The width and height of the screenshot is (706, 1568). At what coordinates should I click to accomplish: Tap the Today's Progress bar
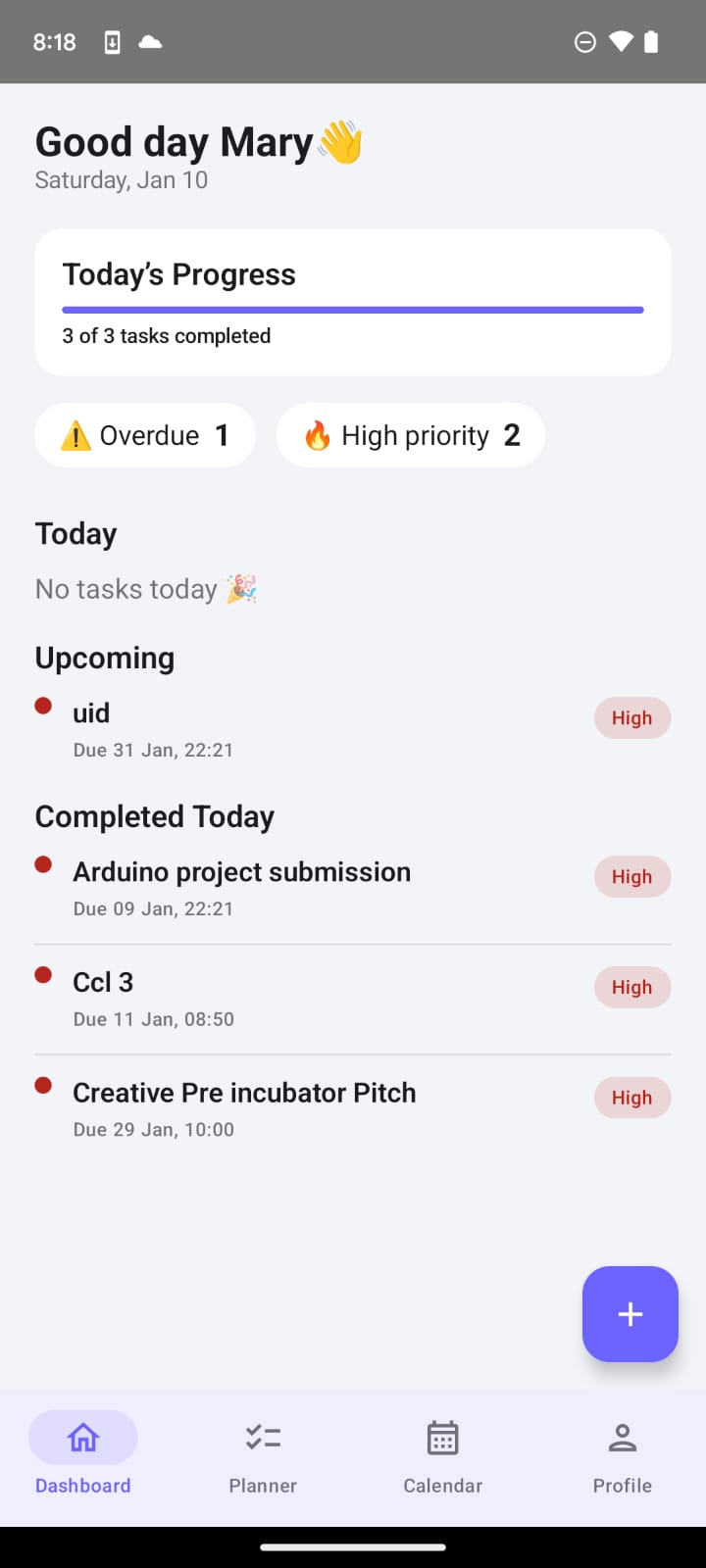click(x=353, y=310)
